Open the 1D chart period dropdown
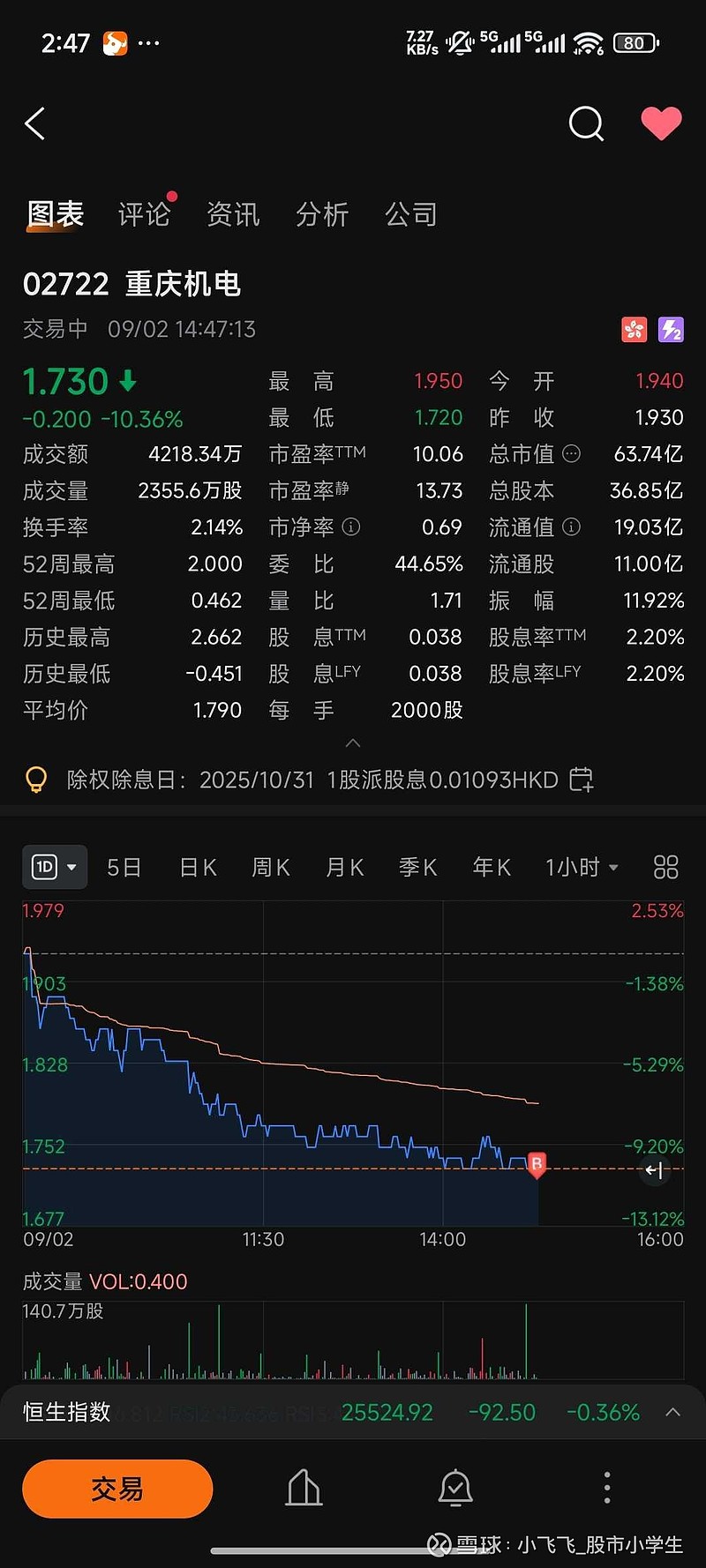706x1568 pixels. click(54, 867)
